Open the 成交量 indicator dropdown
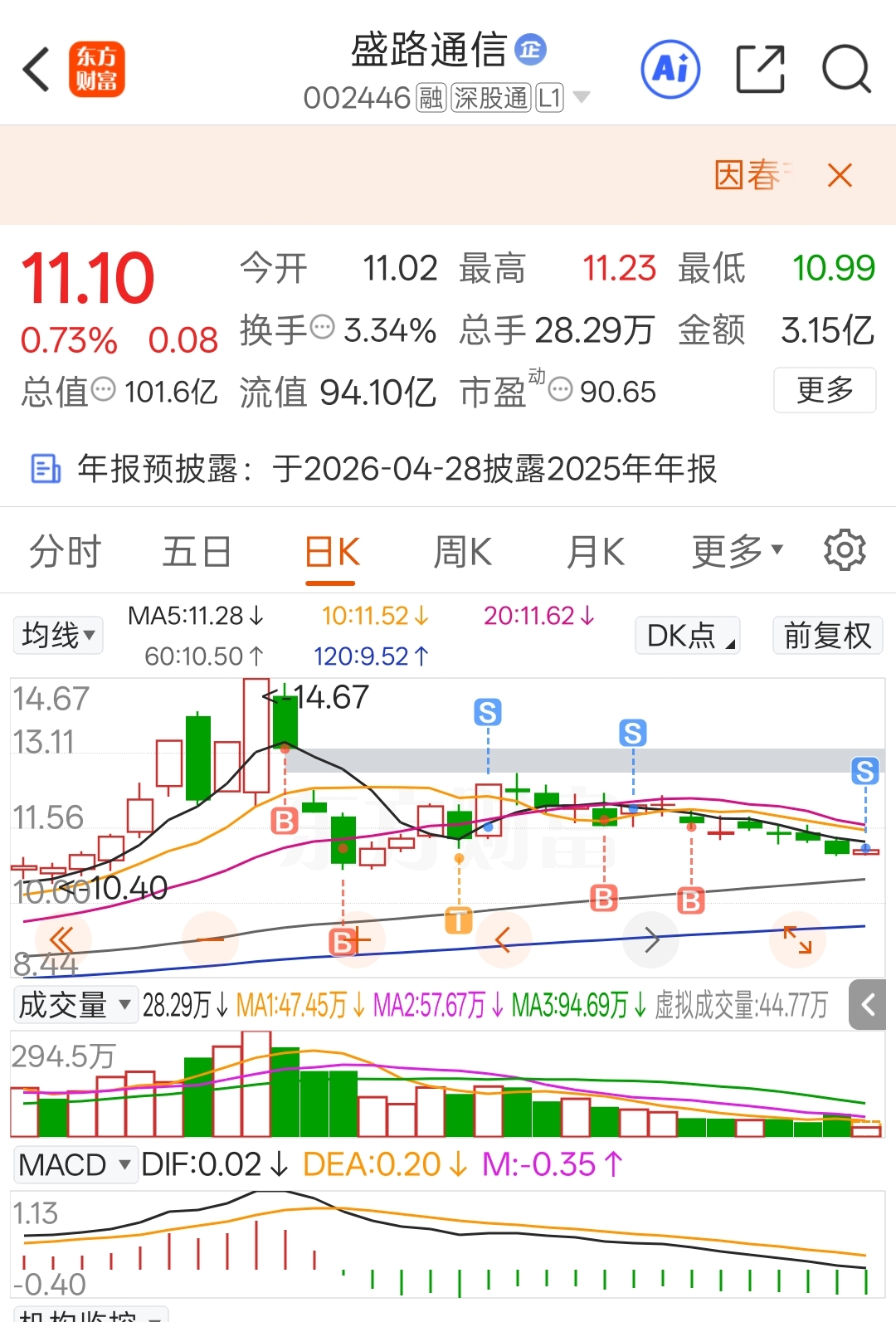The width and height of the screenshot is (896, 1322). (x=75, y=1005)
